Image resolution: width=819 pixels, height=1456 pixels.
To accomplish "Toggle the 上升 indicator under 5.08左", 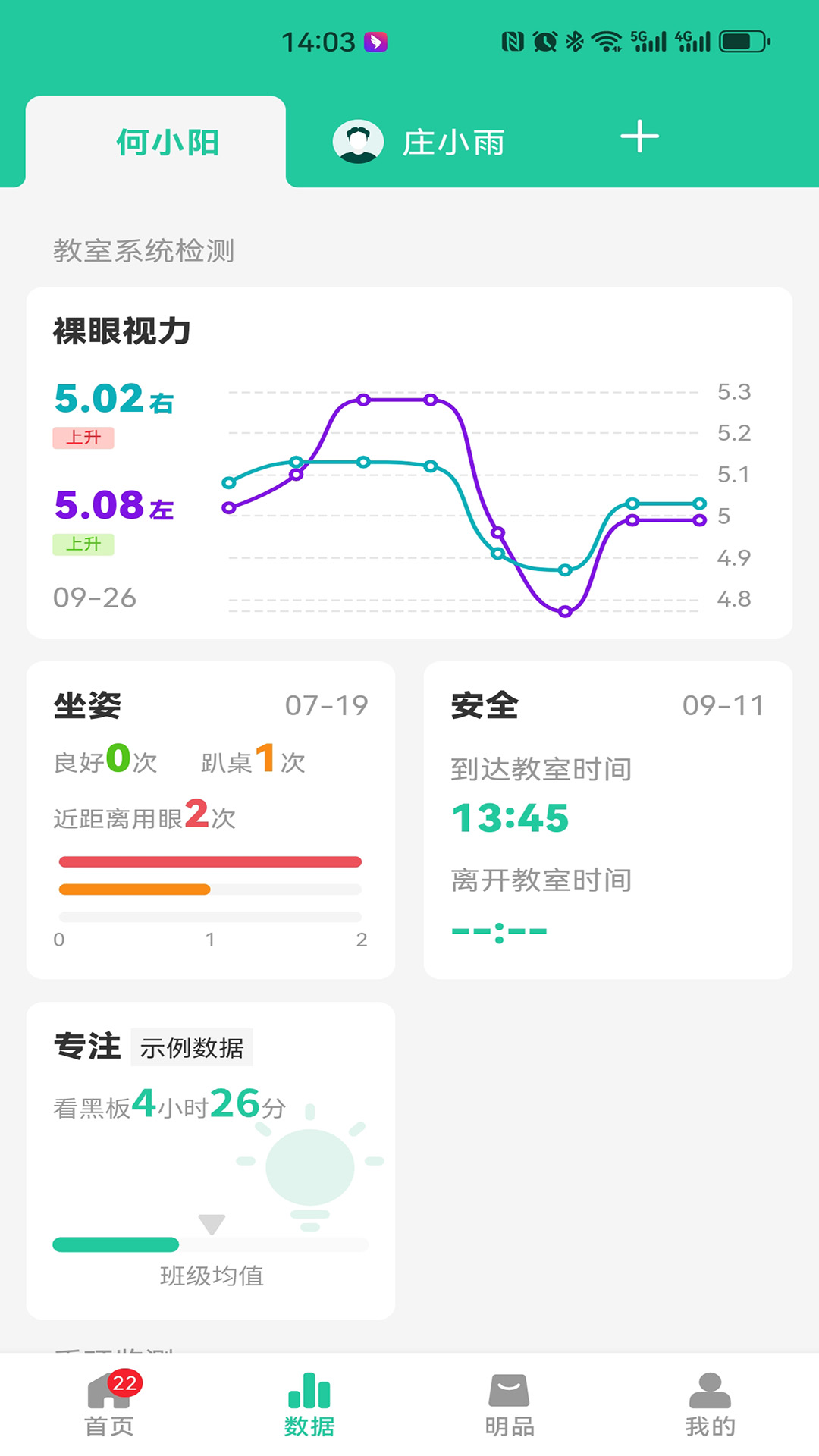I will (x=83, y=546).
